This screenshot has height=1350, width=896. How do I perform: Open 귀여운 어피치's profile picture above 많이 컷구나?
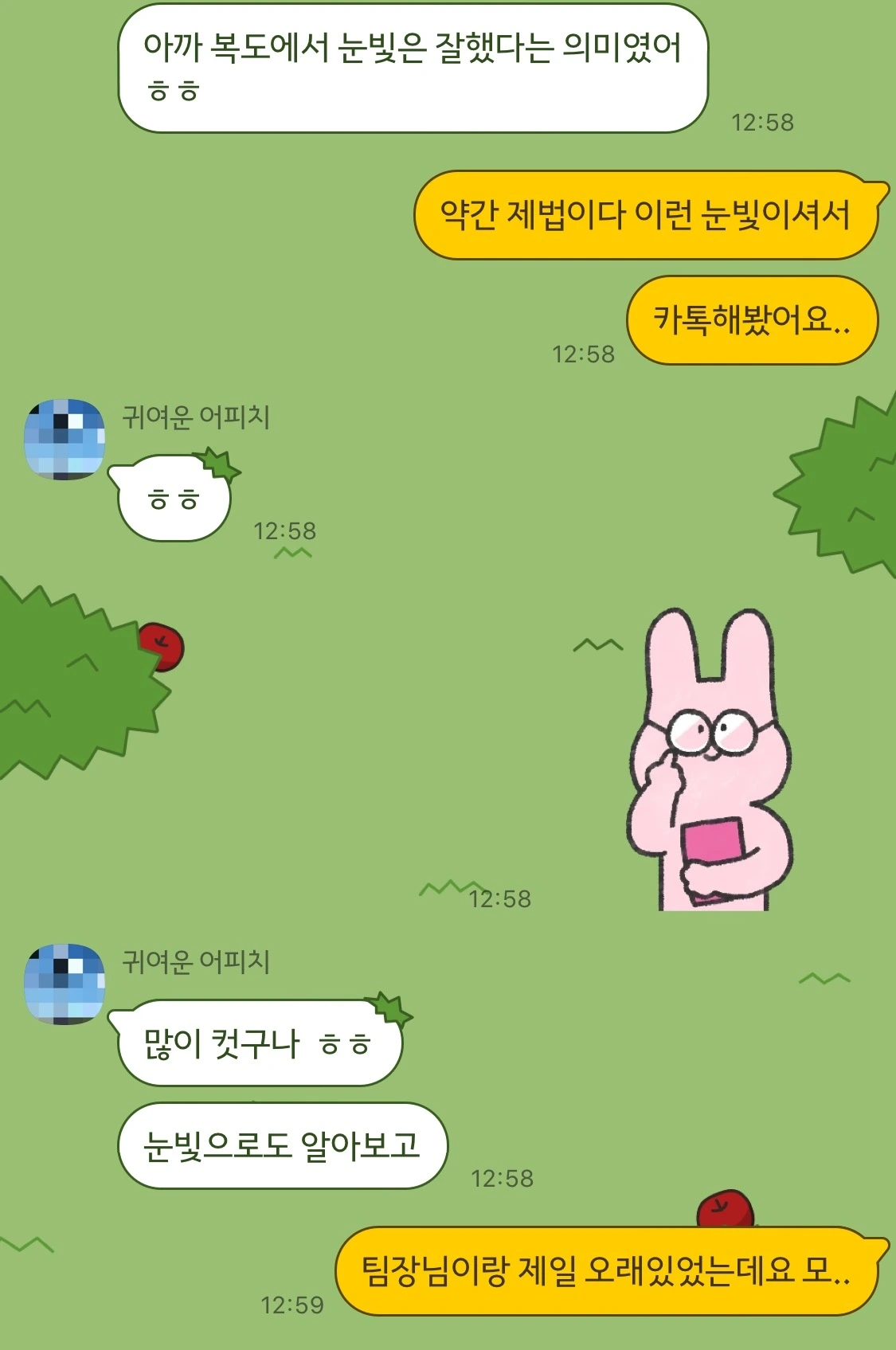(x=65, y=984)
